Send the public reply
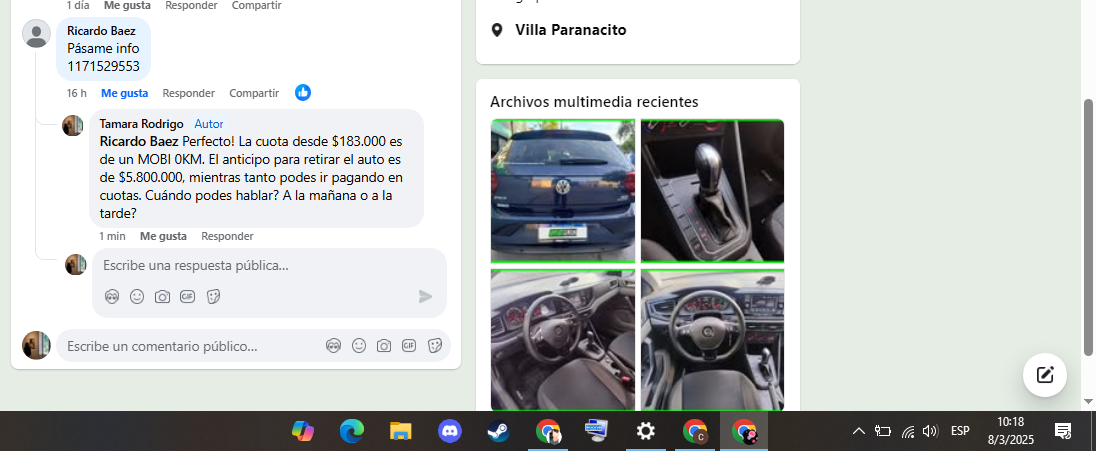Screen dimensions: 1096x451 tap(425, 296)
